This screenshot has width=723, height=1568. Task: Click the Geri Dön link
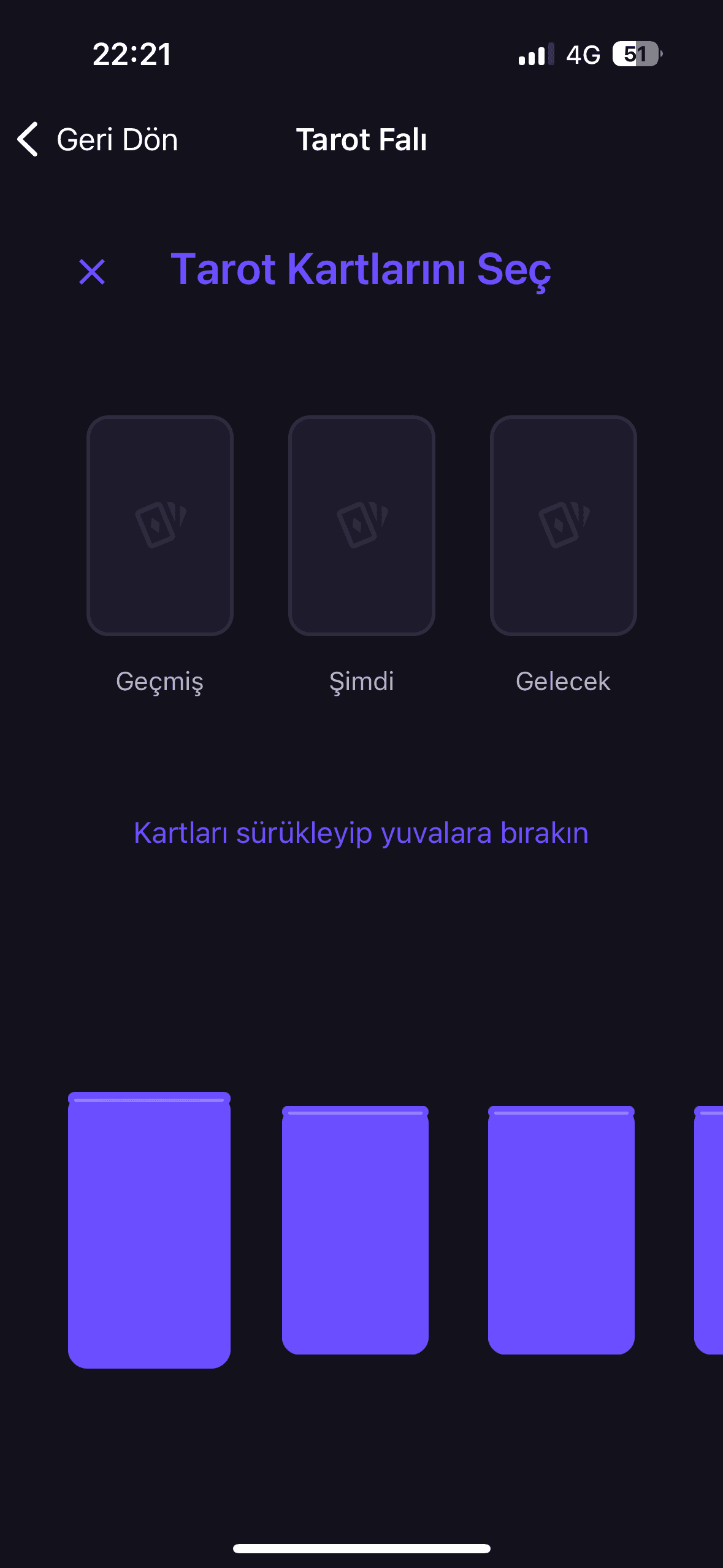[116, 139]
